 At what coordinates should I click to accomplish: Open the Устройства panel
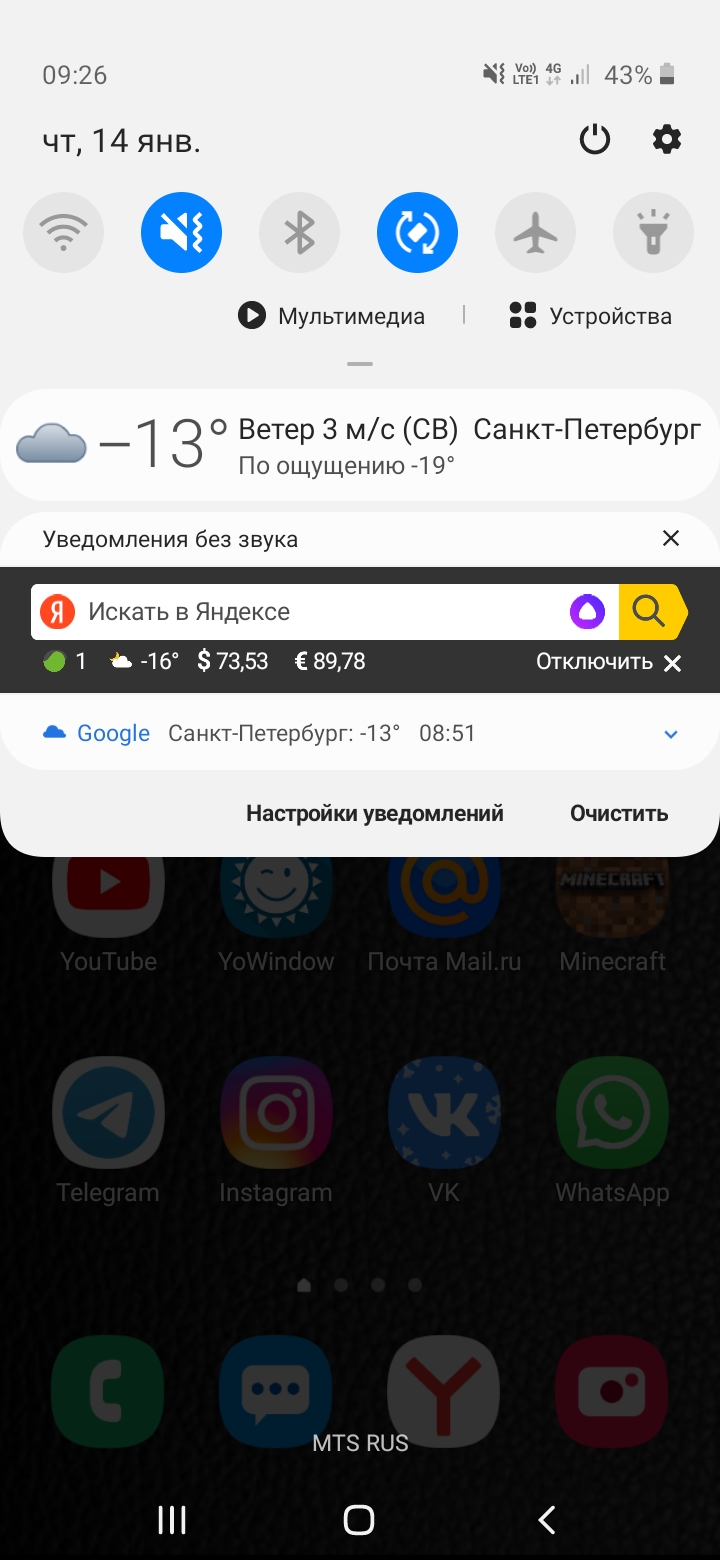(x=590, y=316)
